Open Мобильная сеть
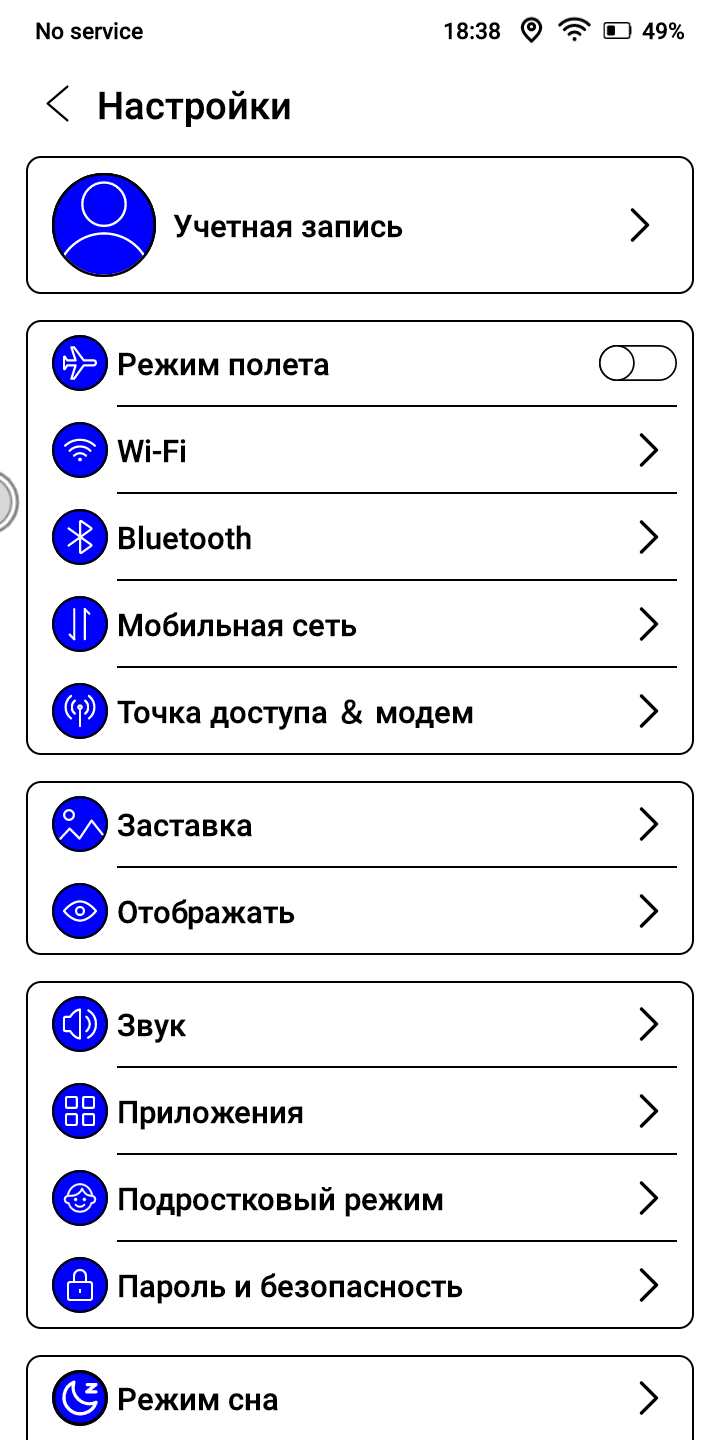The image size is (720, 1440). point(360,625)
